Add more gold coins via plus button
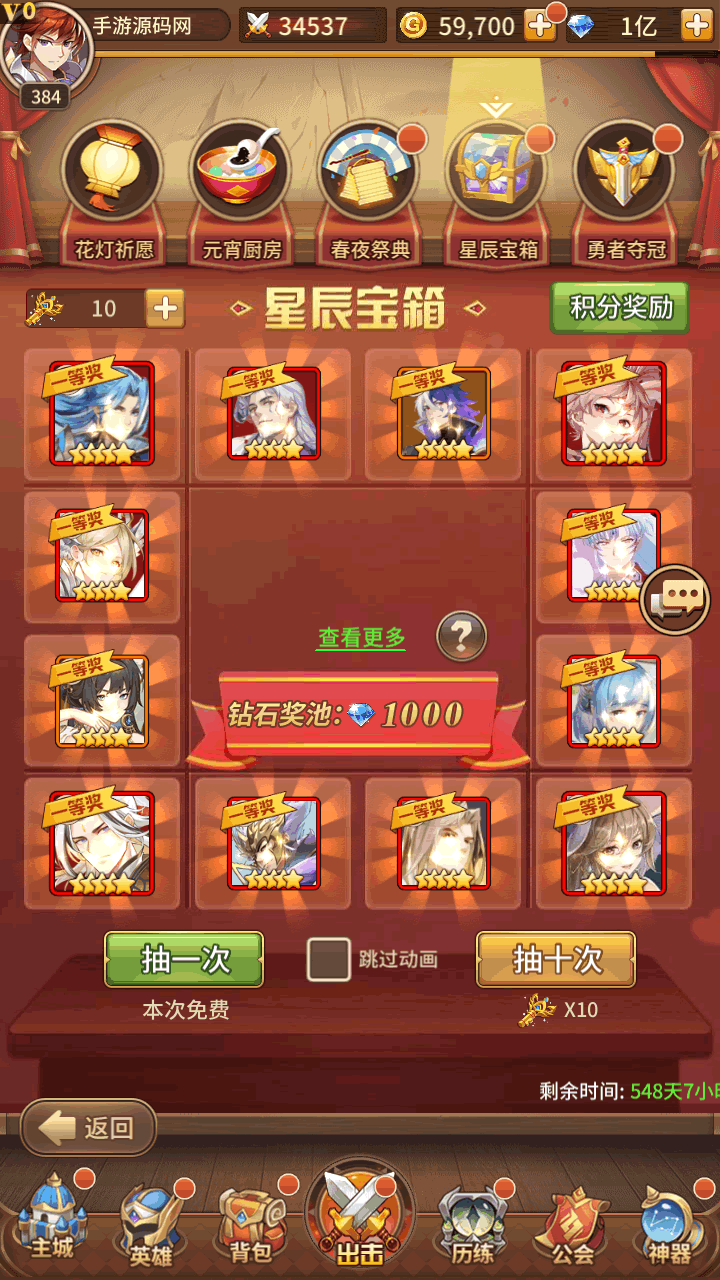The width and height of the screenshot is (720, 1280). (540, 26)
